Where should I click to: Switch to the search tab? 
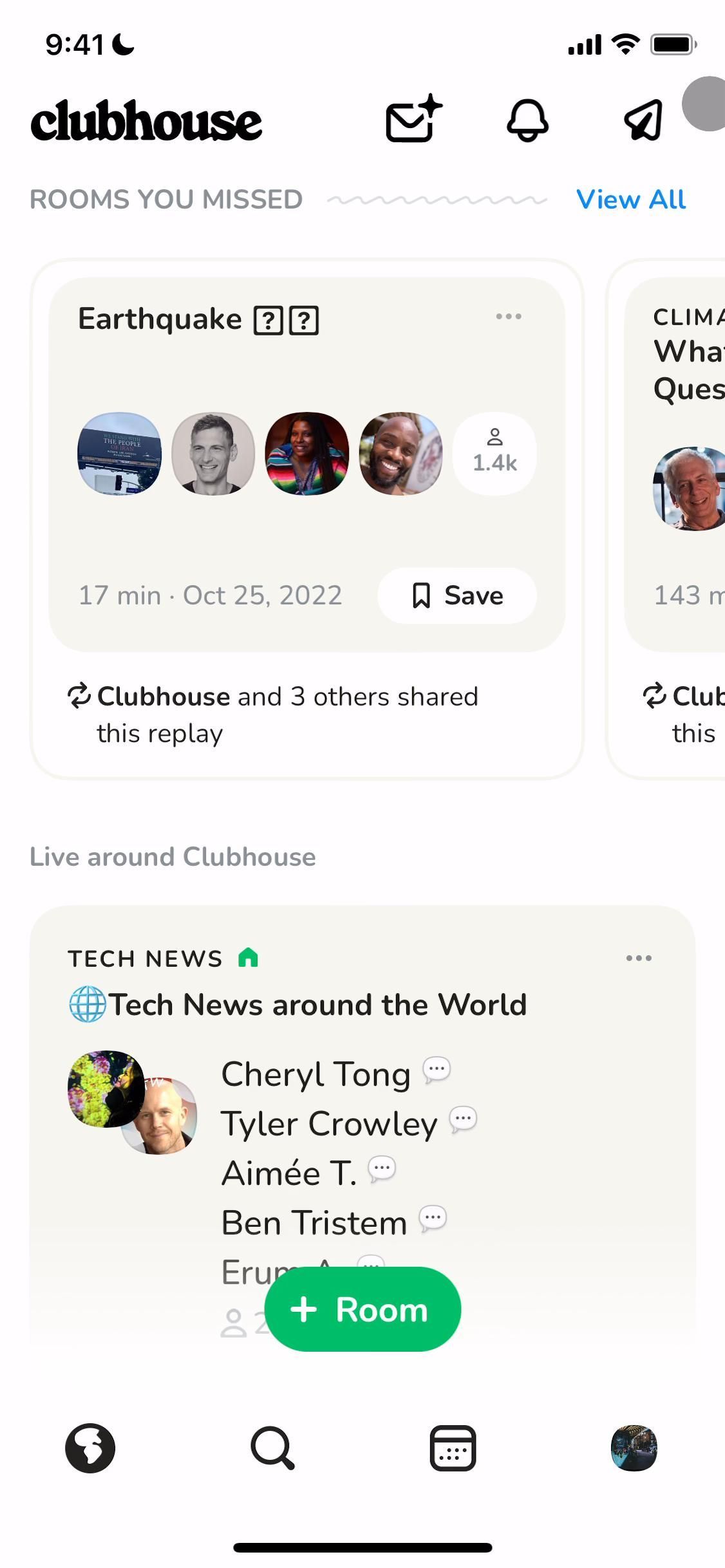(272, 1448)
